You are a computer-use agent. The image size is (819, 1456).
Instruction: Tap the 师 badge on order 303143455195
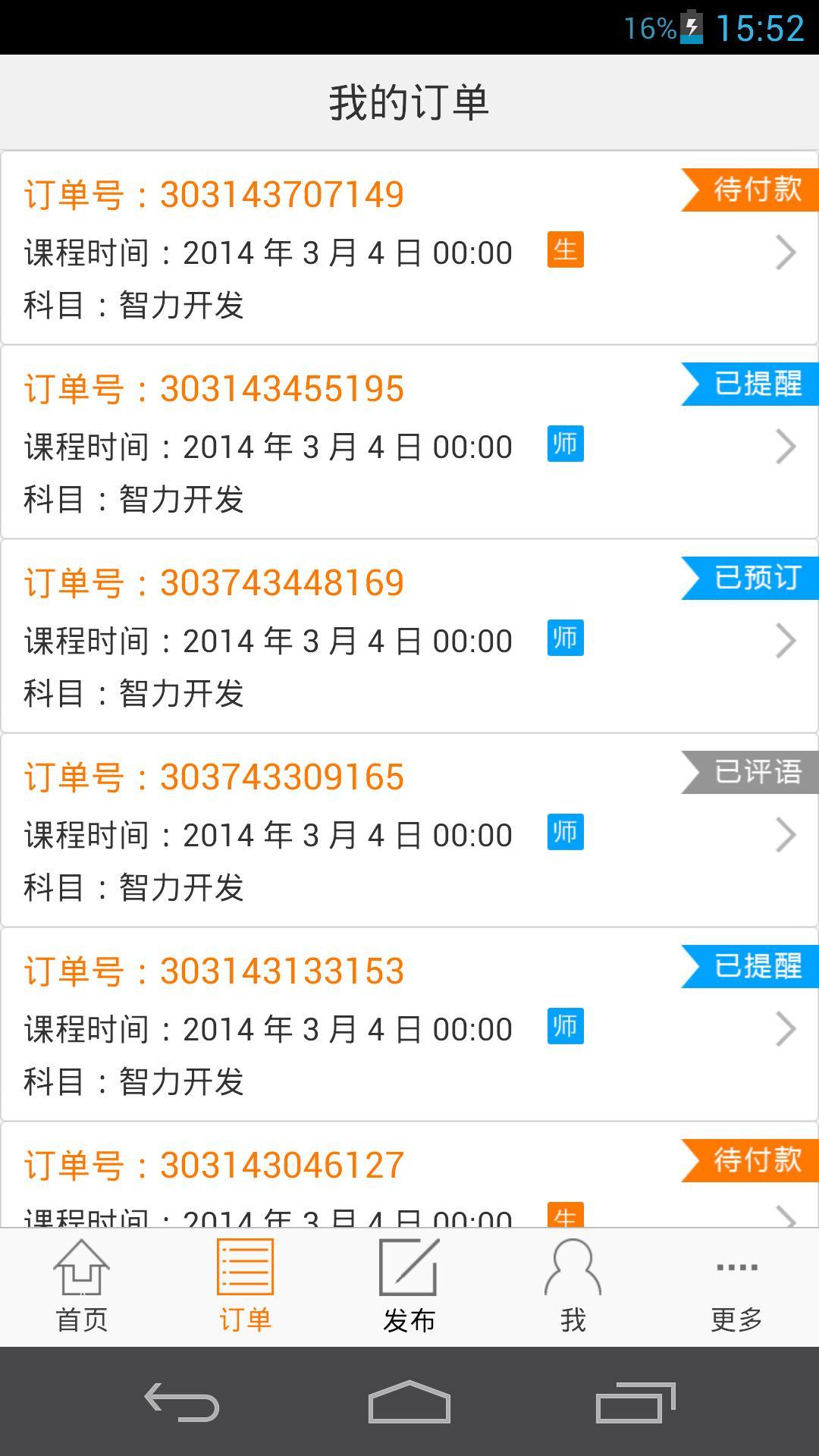(x=565, y=447)
